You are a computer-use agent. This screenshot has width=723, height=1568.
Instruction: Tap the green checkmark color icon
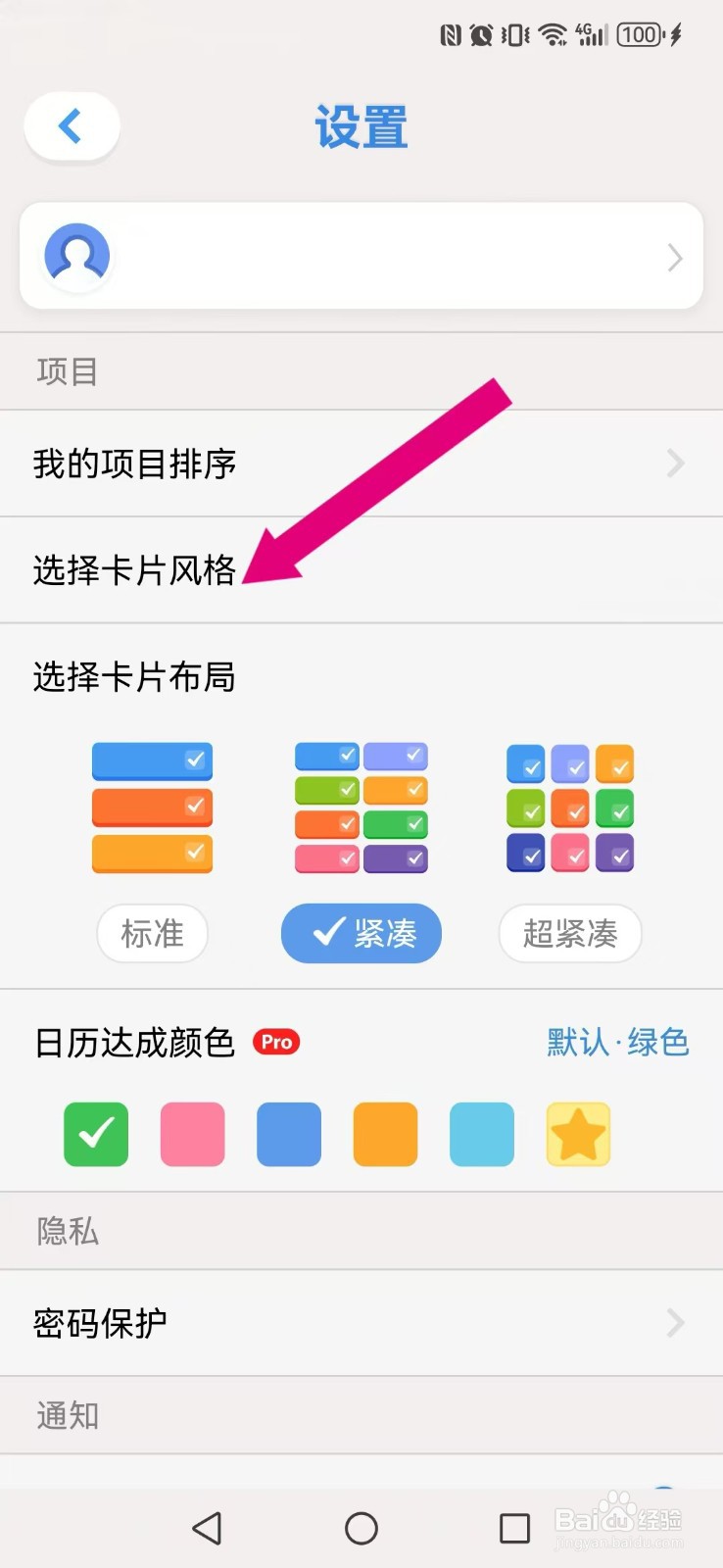coord(95,1134)
